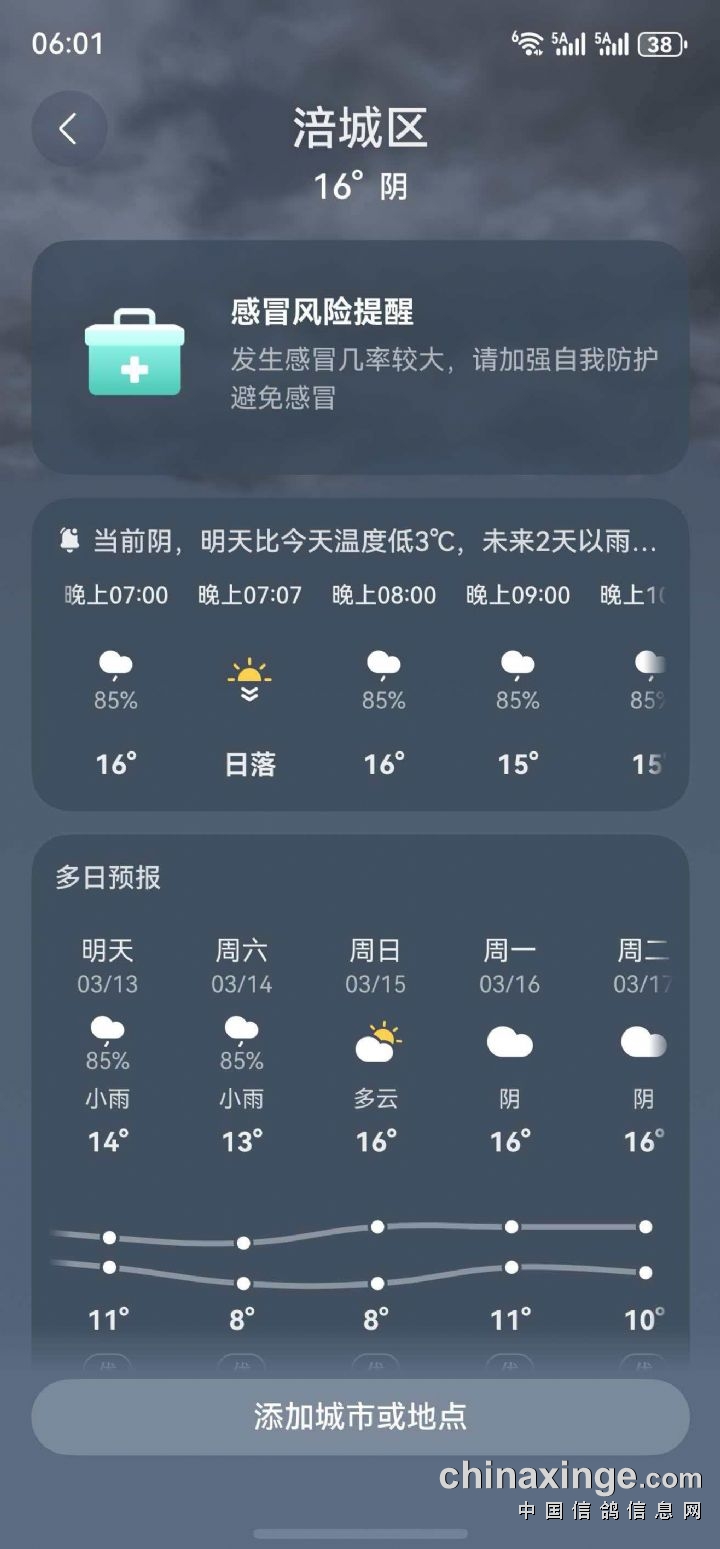
Task: Open the 明天 03/13 forecast
Action: click(108, 1045)
